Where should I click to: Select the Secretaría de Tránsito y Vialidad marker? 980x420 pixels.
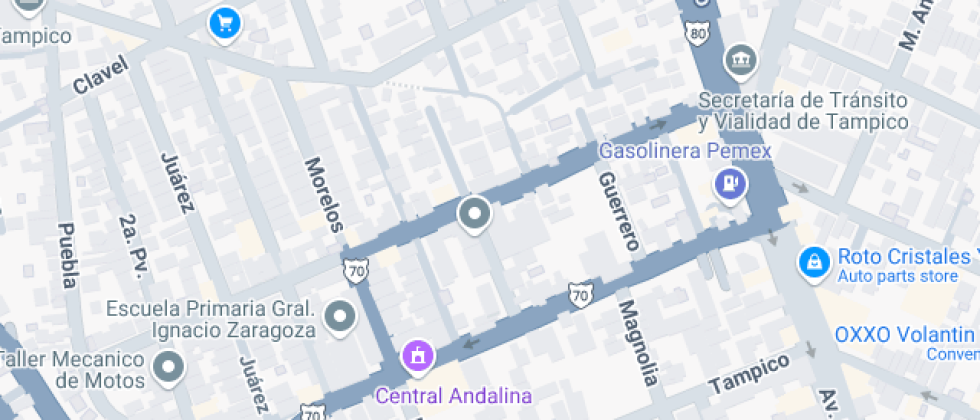(741, 62)
